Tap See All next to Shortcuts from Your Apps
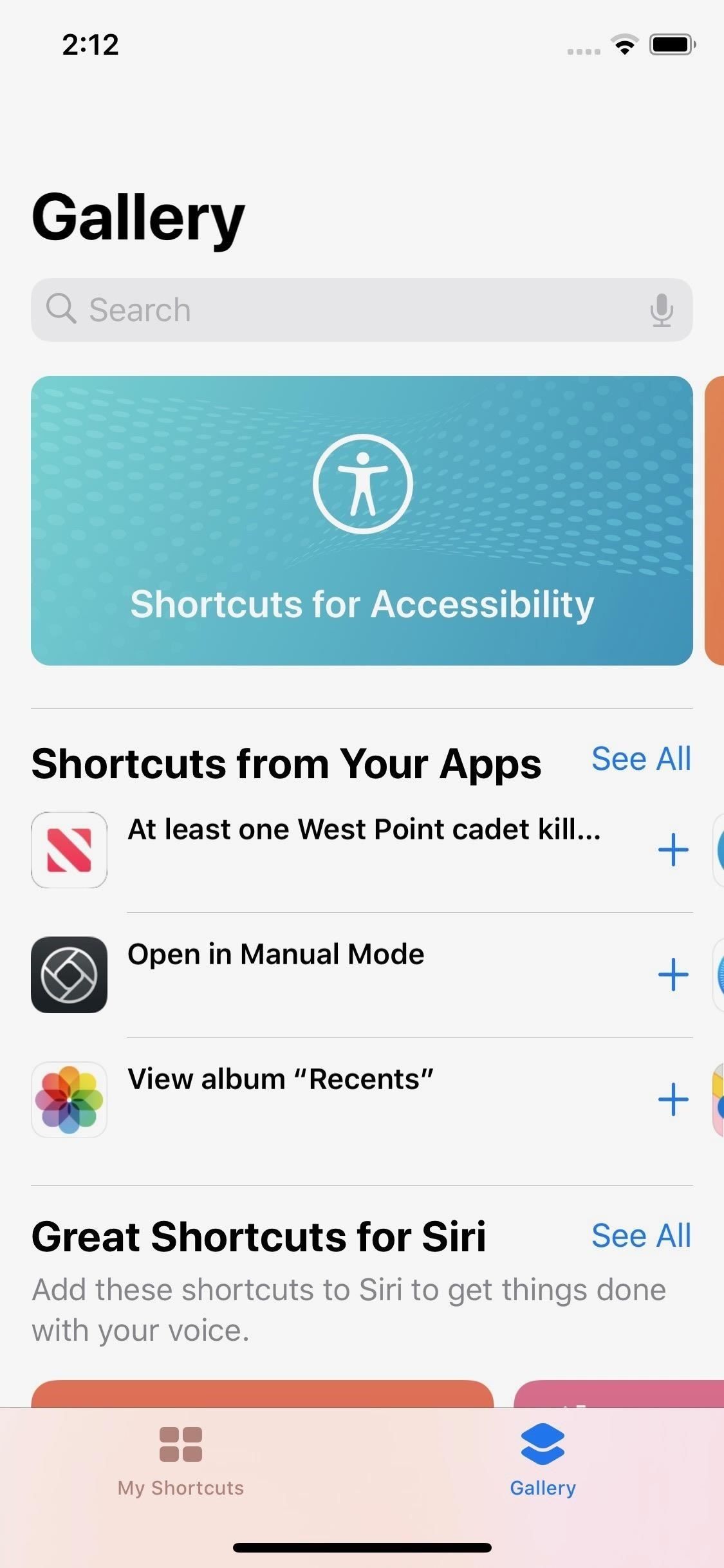724x1568 pixels. pos(642,760)
